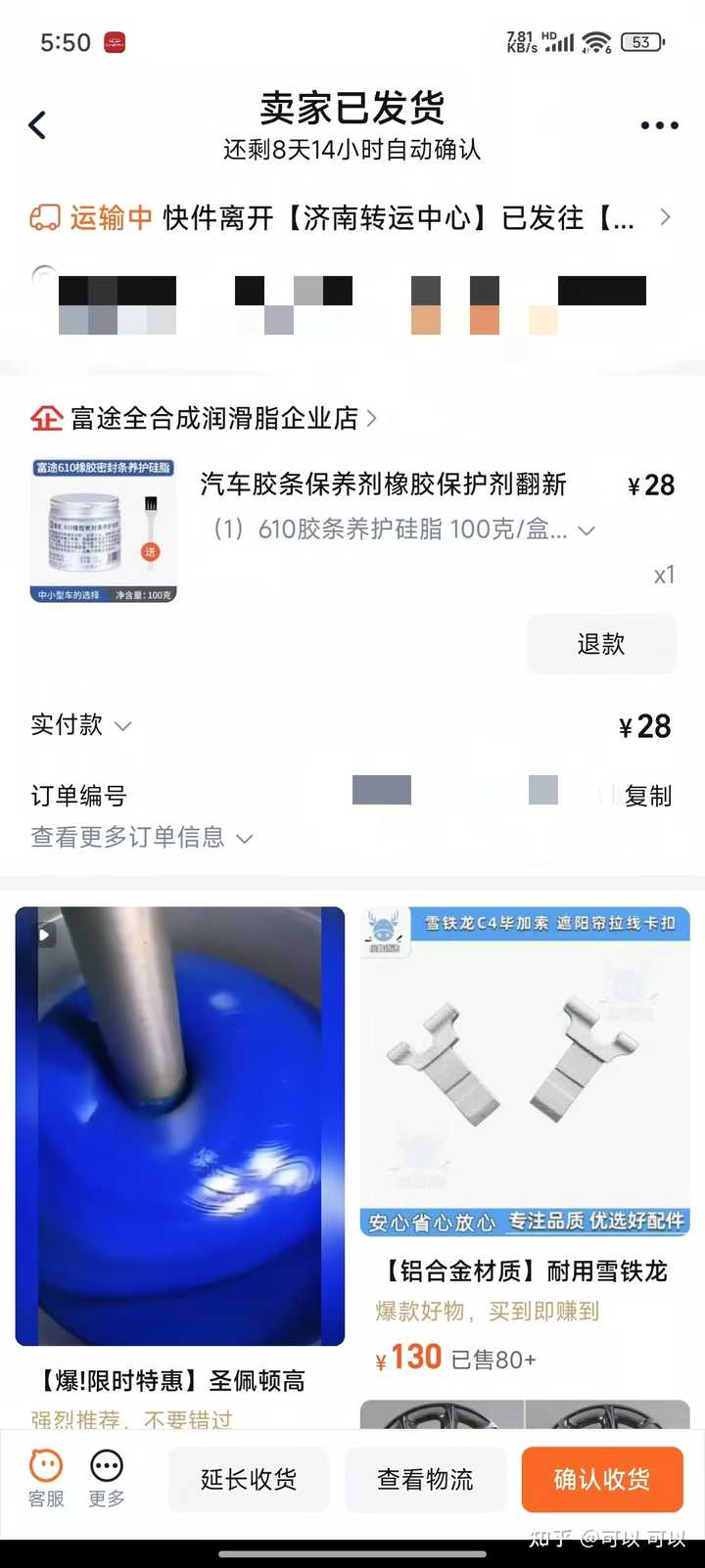Viewport: 705px width, 1568px height.
Task: Copy the order number with 复制
Action: click(x=648, y=796)
